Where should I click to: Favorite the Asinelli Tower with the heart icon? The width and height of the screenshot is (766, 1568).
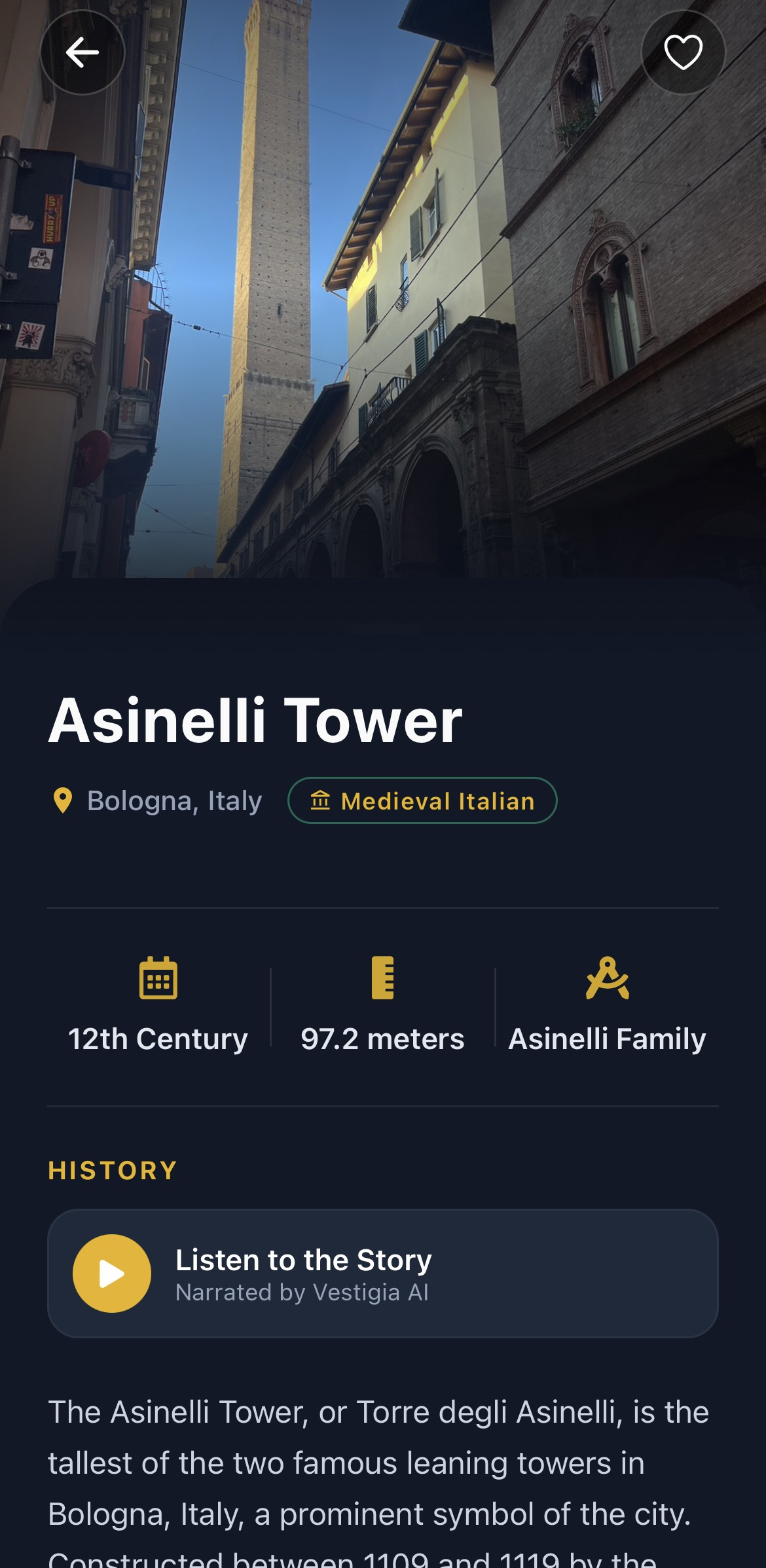(683, 53)
